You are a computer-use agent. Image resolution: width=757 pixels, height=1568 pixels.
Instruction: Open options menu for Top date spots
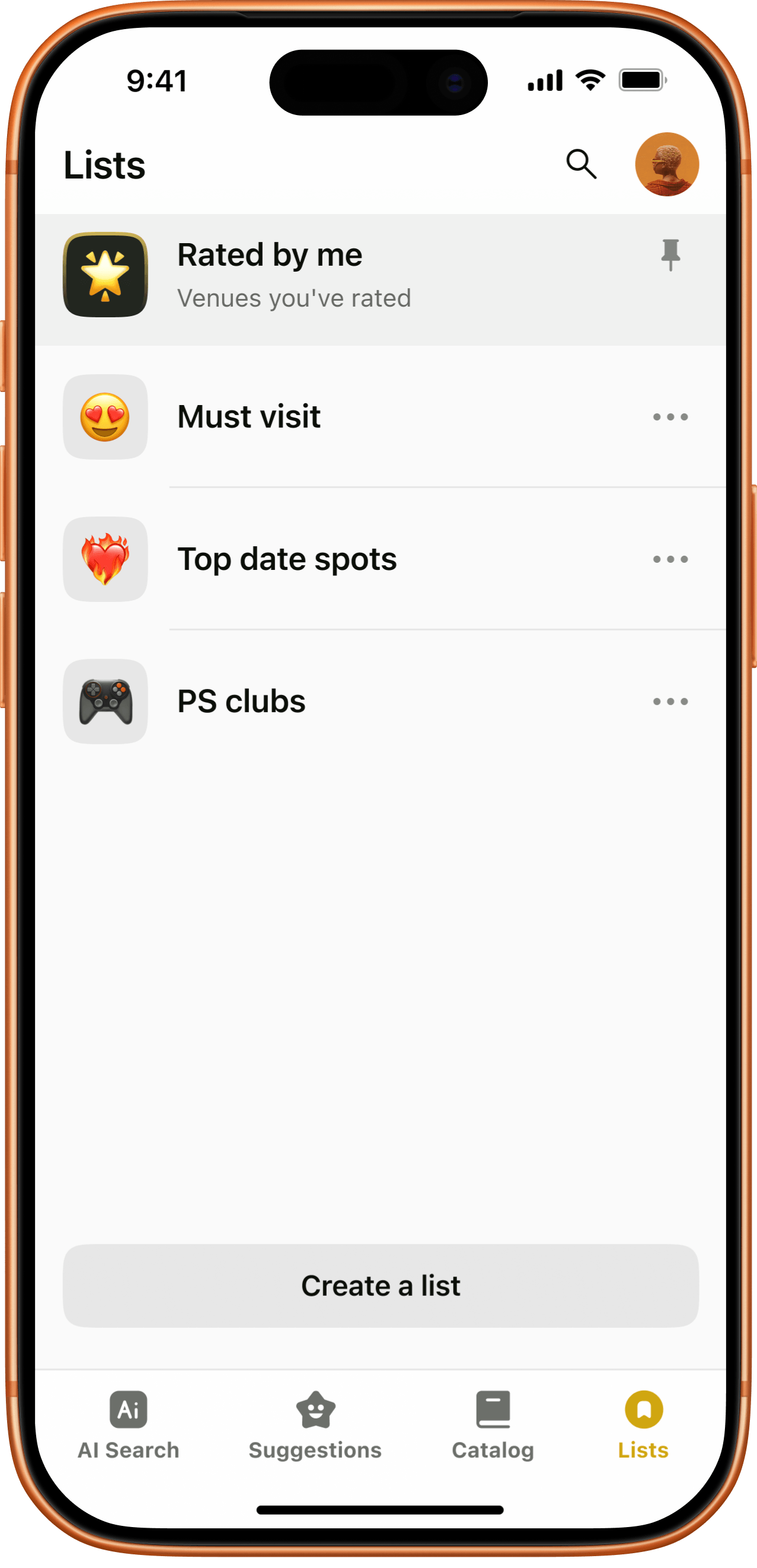click(x=669, y=559)
